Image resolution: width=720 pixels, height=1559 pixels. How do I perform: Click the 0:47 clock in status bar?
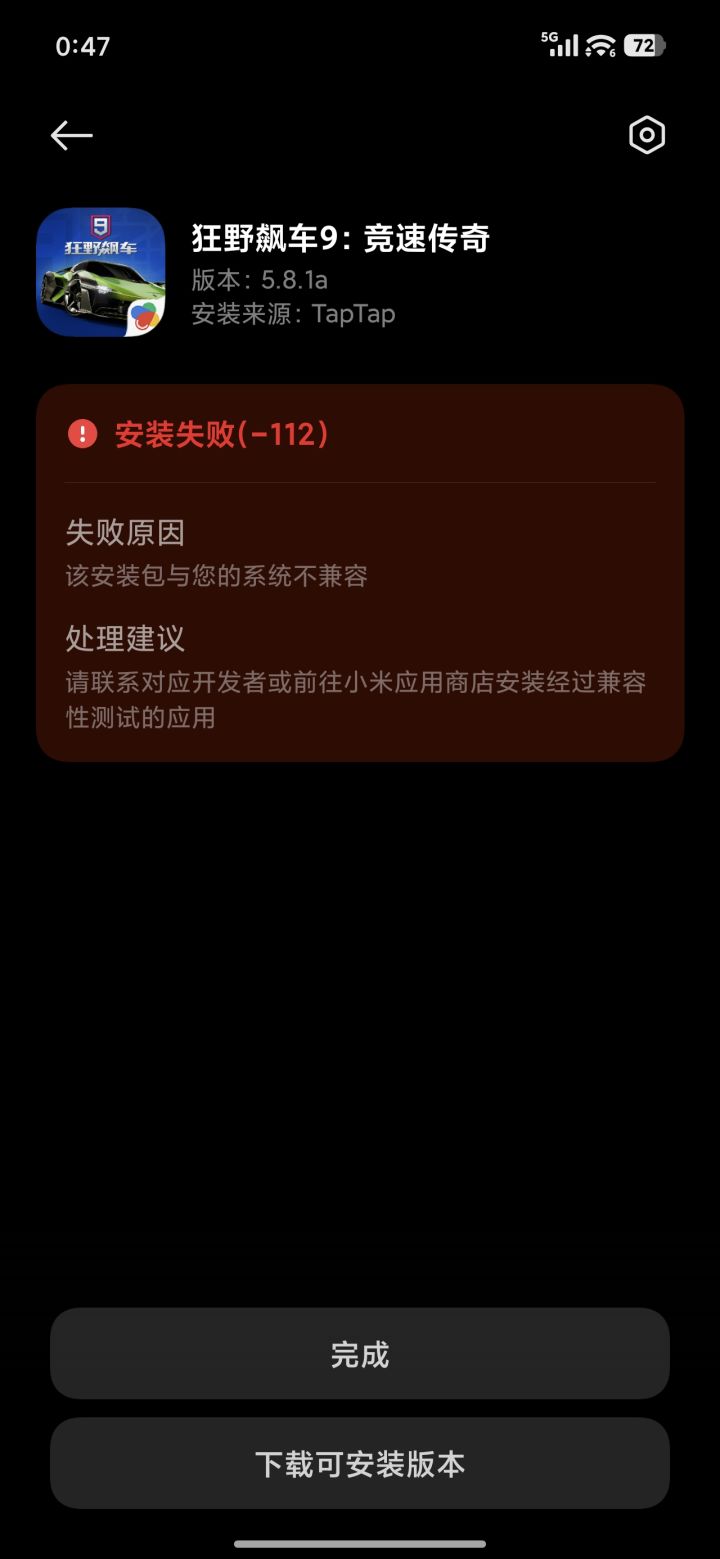click(x=84, y=46)
